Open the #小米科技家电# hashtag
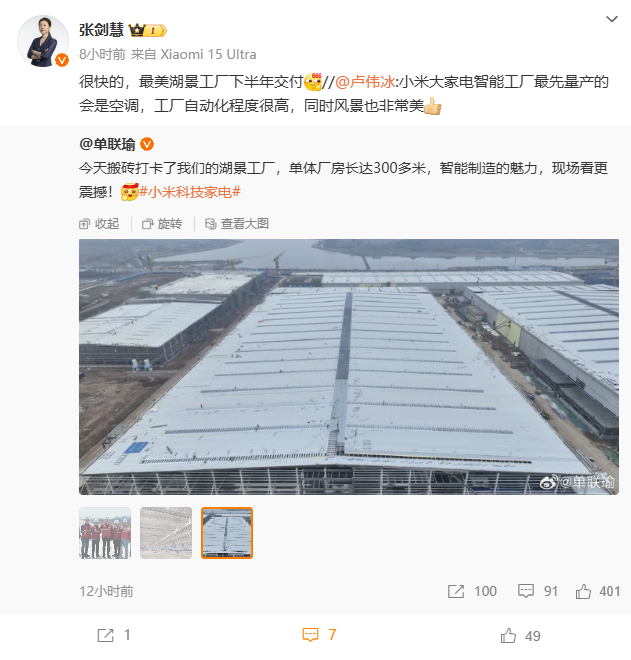The height and width of the screenshot is (660, 631). coord(189,191)
